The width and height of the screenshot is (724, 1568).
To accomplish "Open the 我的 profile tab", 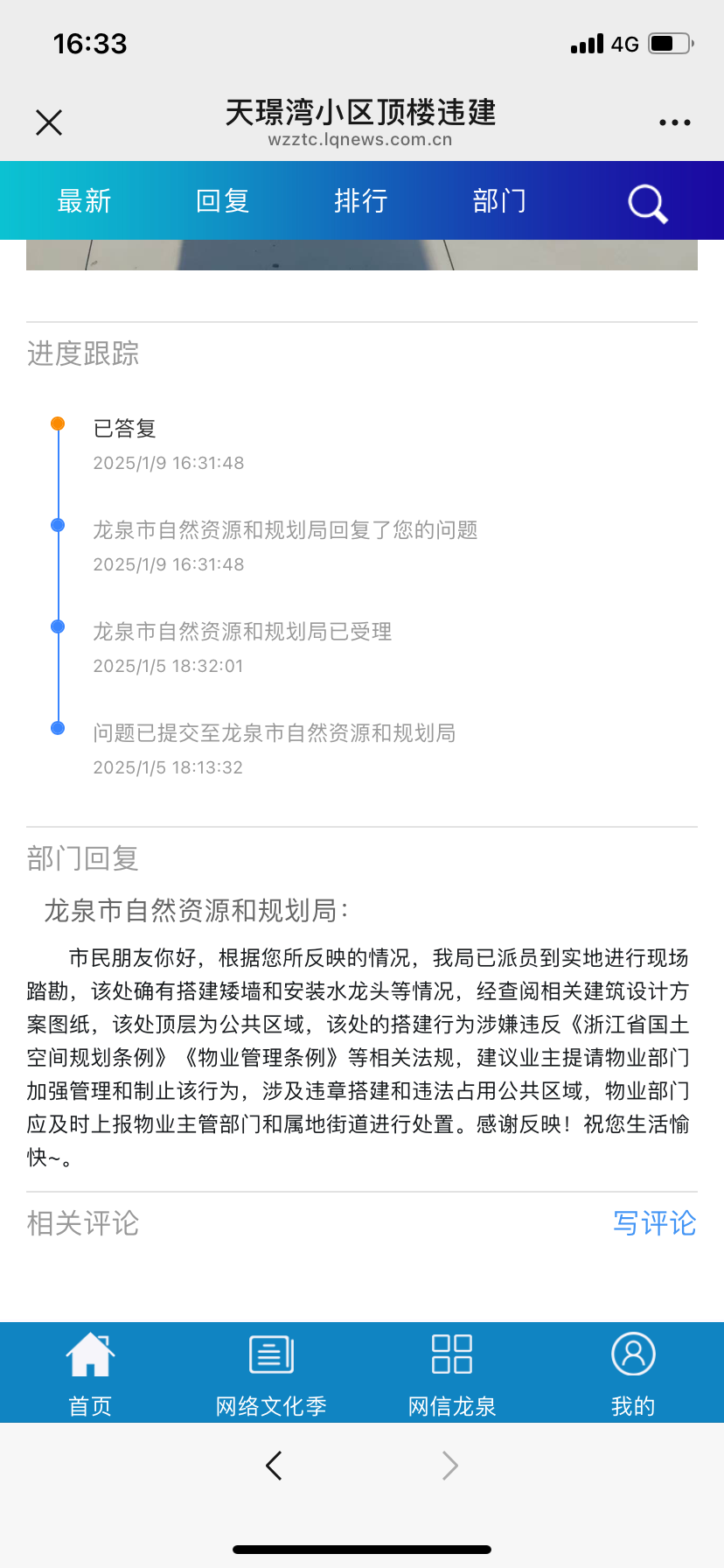I will 633,1372.
